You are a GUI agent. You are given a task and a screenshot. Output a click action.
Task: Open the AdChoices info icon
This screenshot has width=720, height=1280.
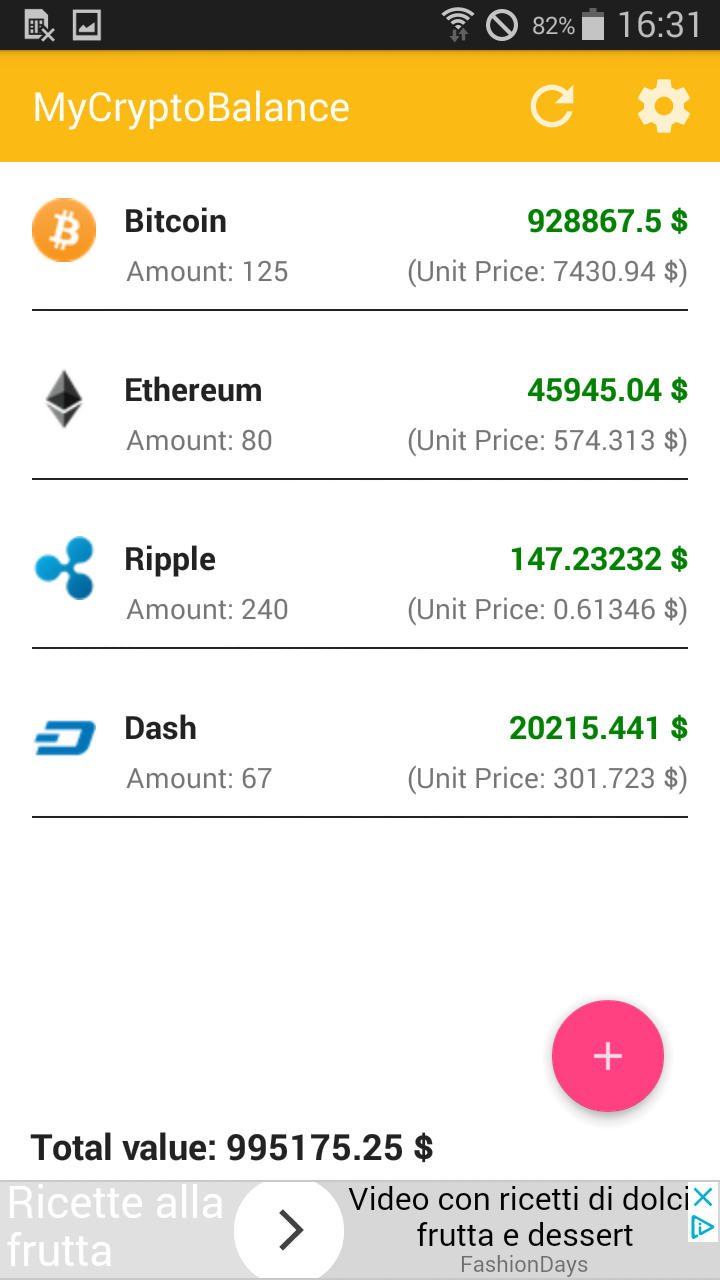pyautogui.click(x=704, y=1227)
